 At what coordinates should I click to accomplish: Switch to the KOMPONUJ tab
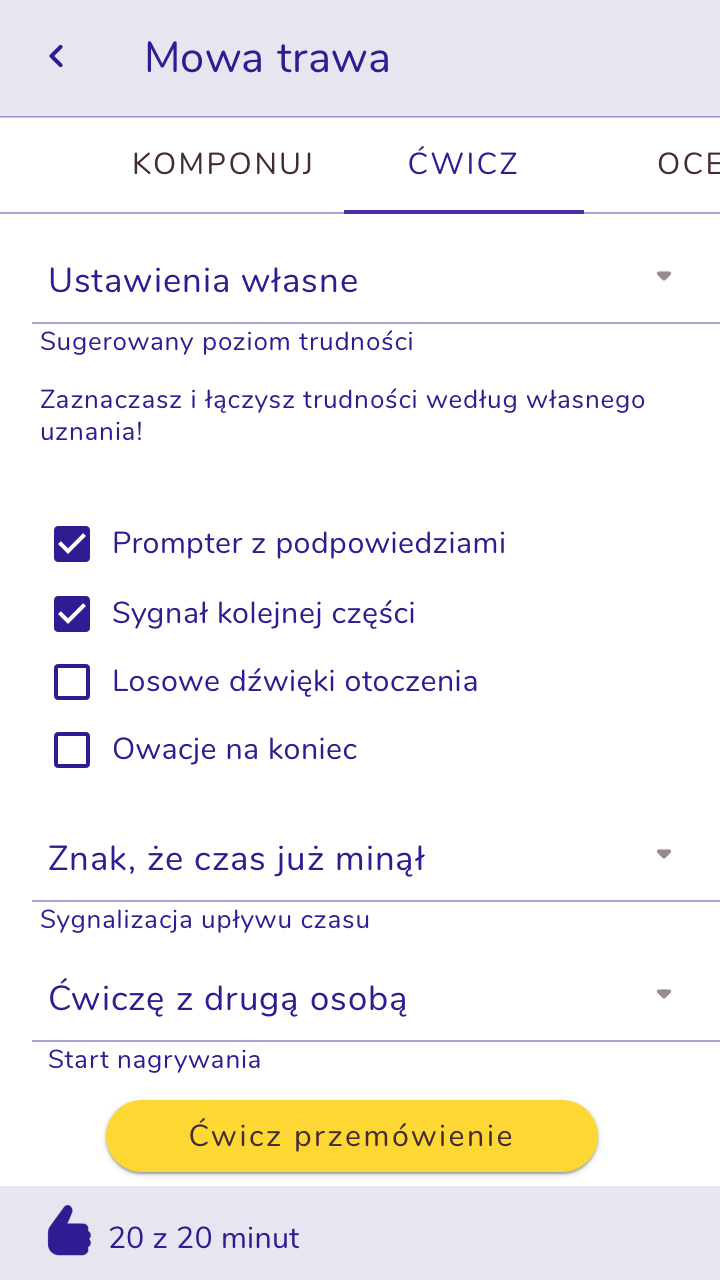coord(223,164)
